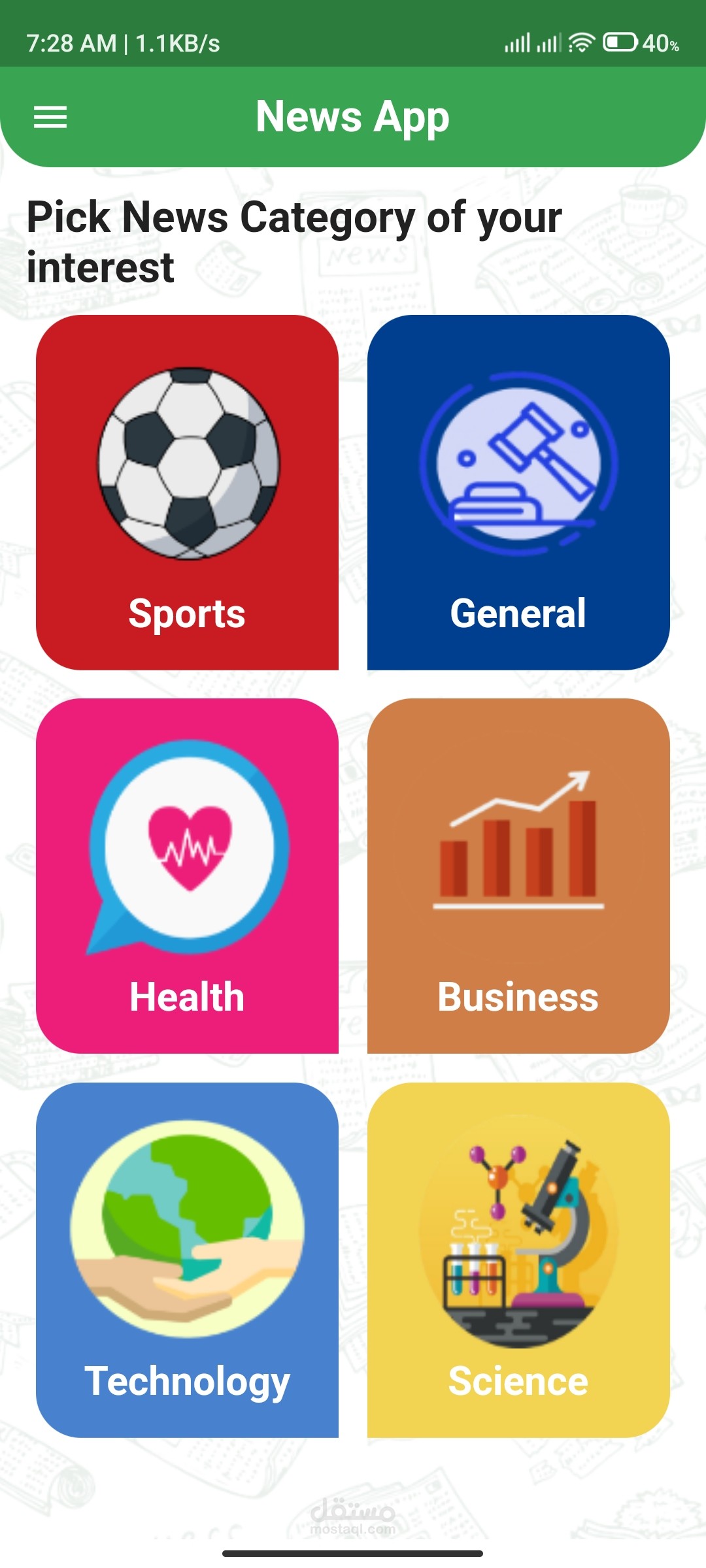Browse the Business news category

point(518,875)
